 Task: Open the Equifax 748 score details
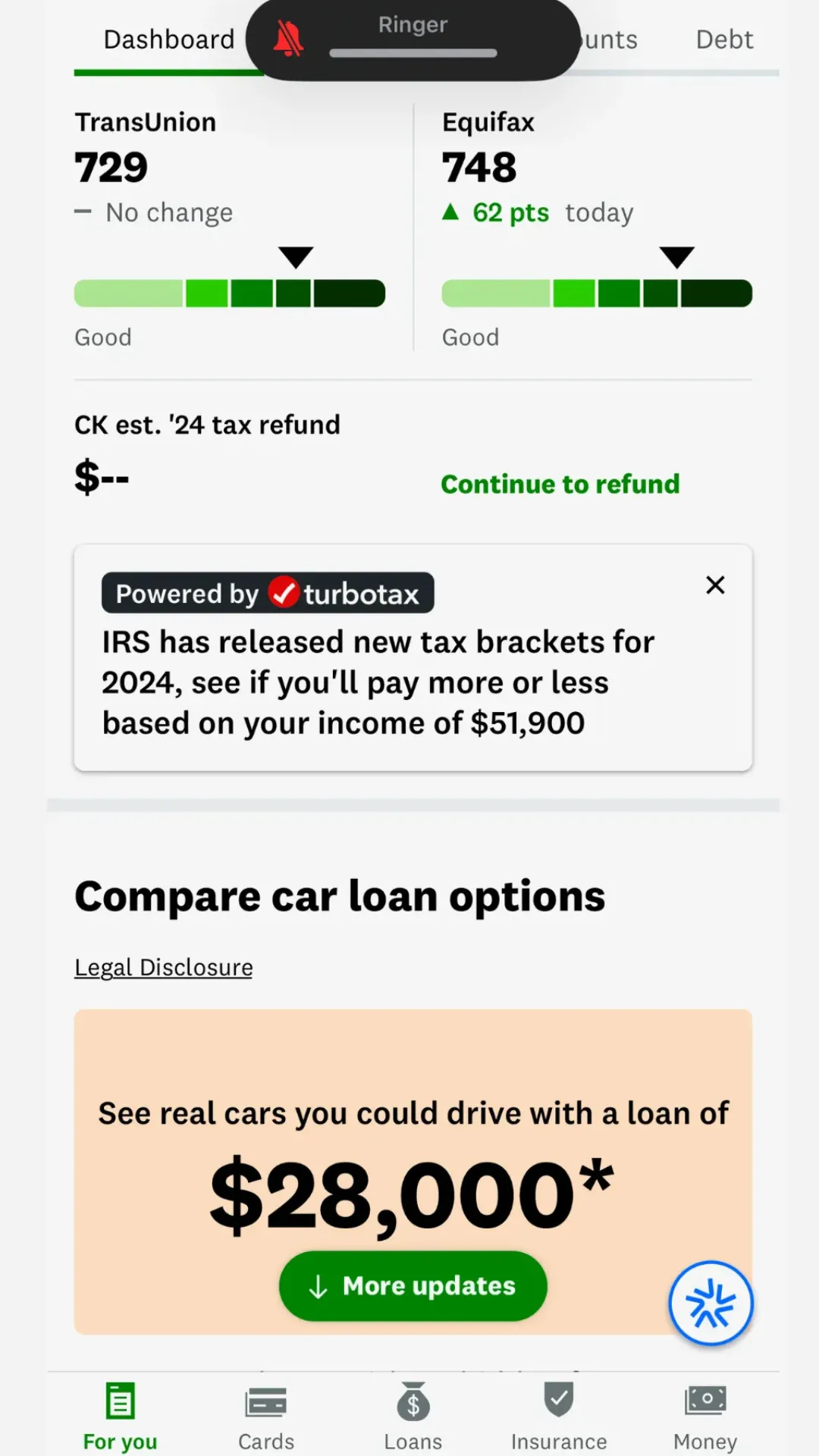[x=597, y=227]
